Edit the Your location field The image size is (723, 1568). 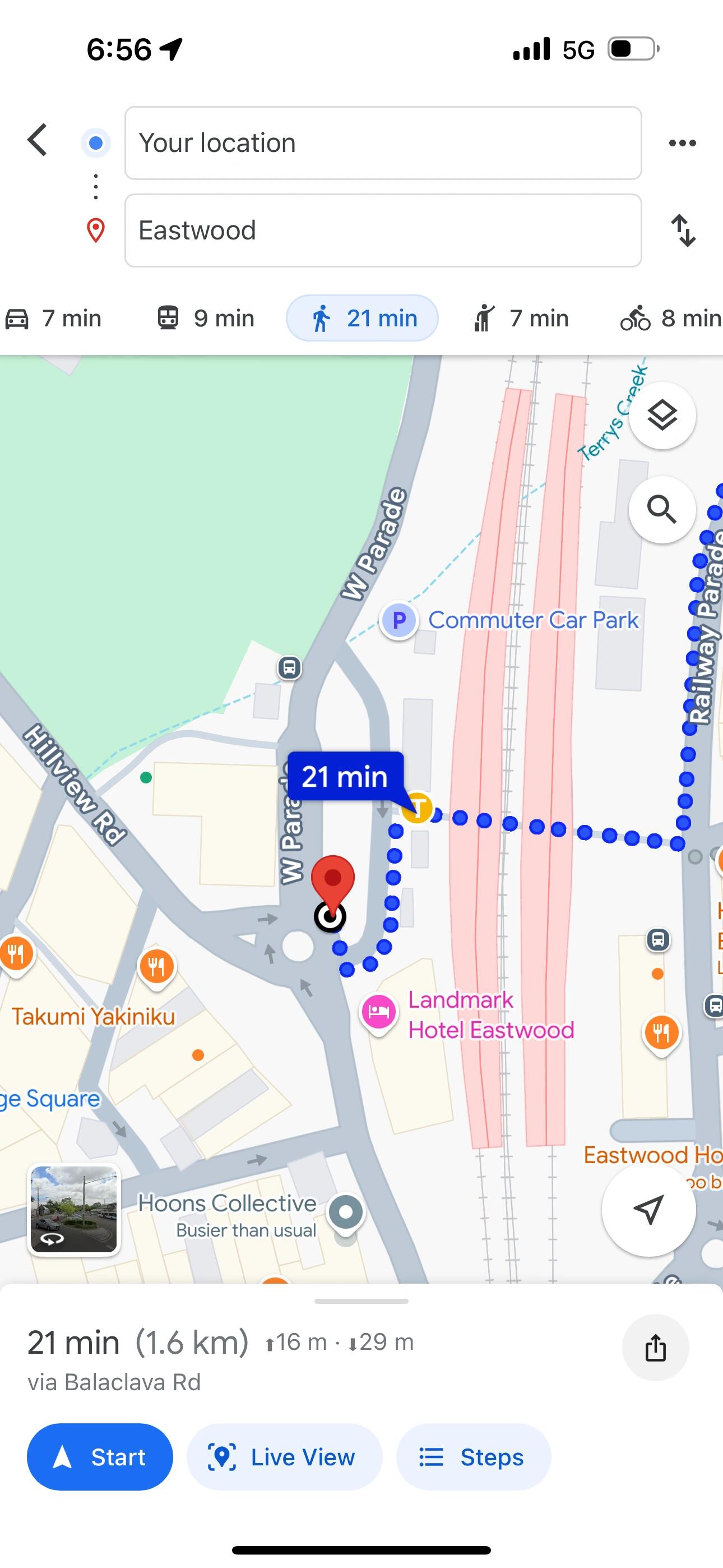(383, 143)
